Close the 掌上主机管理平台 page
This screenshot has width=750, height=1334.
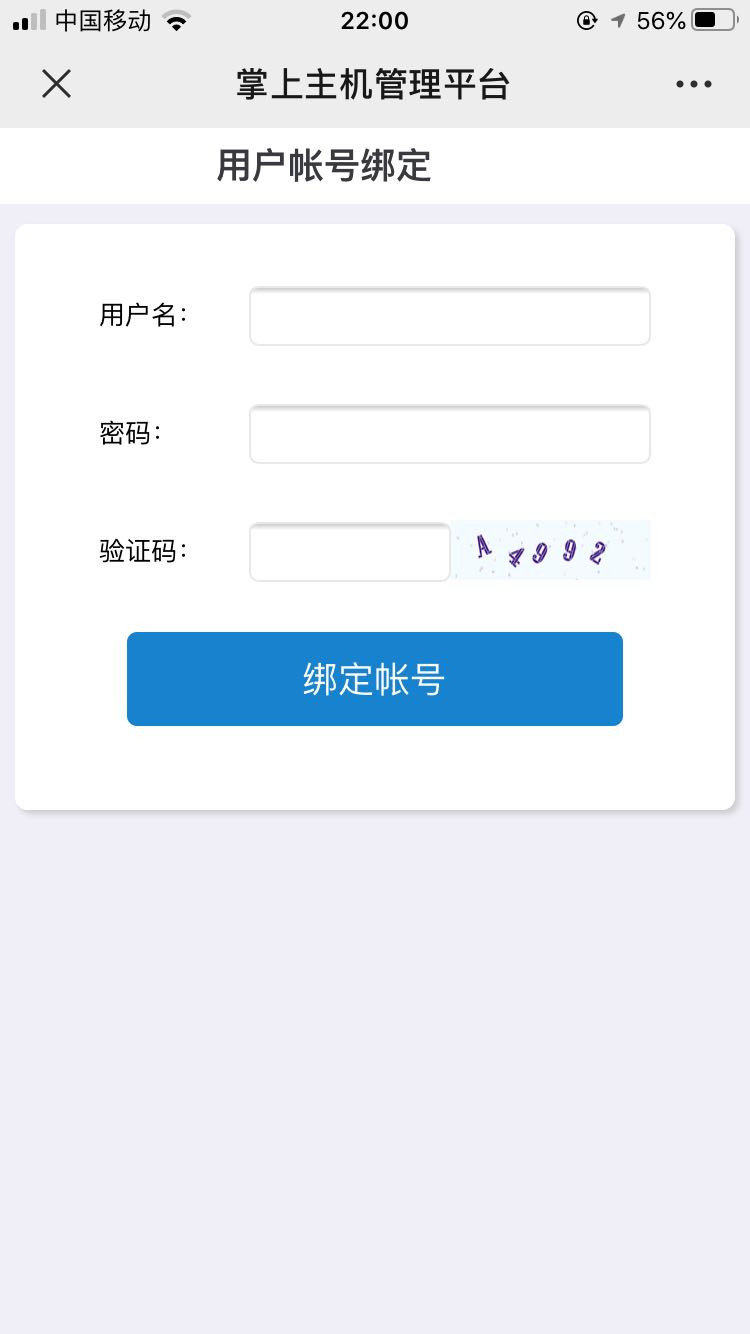pyautogui.click(x=56, y=84)
